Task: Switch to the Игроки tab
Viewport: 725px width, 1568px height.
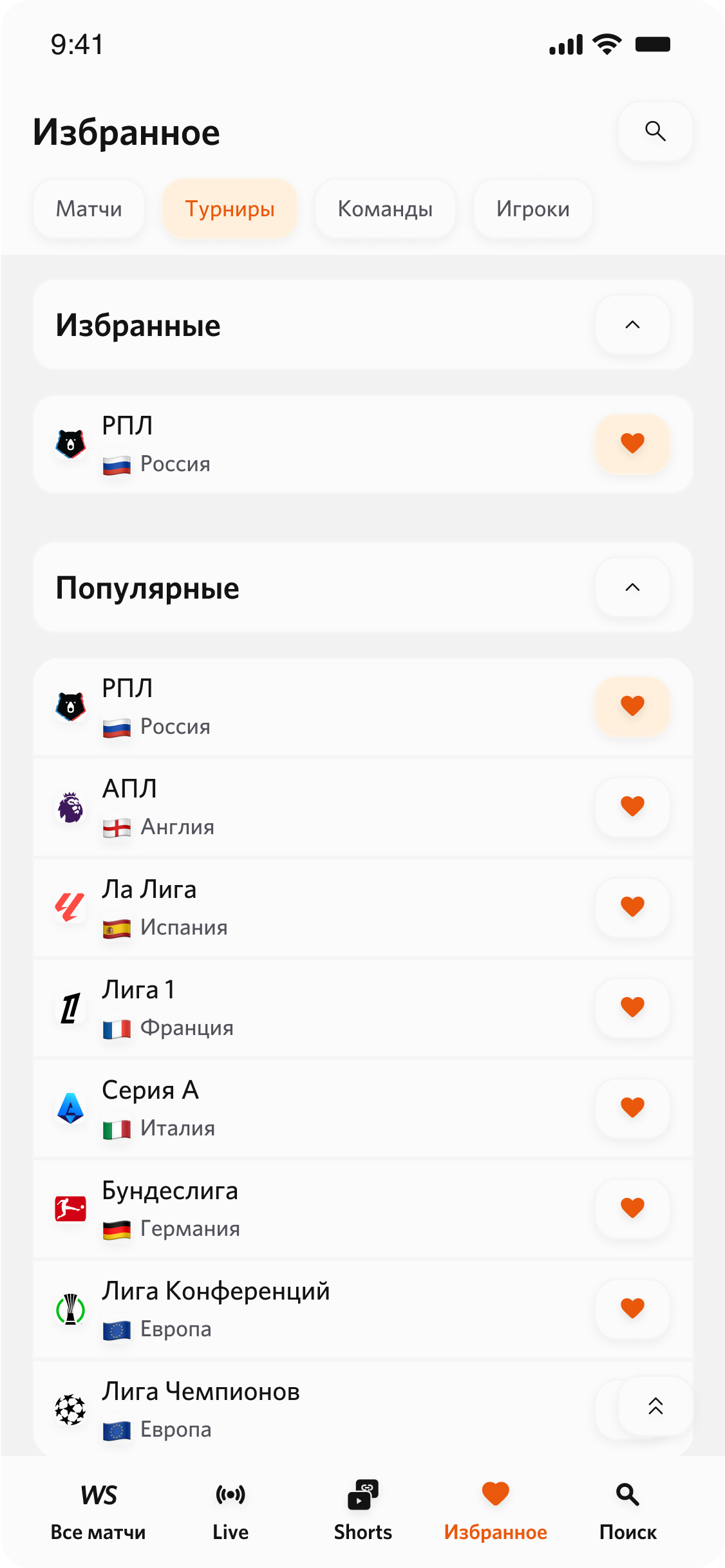Action: click(532, 209)
